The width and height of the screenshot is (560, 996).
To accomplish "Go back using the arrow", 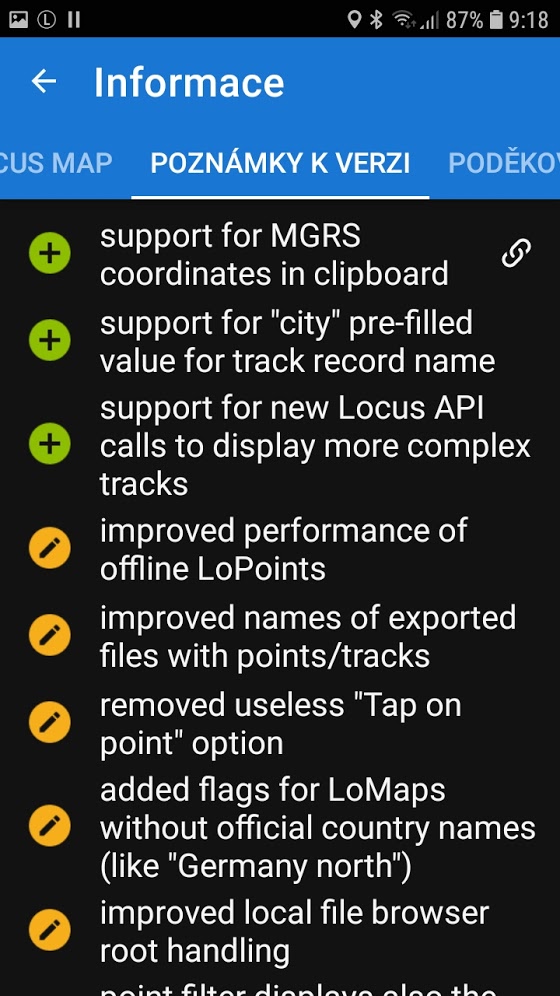I will pos(44,81).
